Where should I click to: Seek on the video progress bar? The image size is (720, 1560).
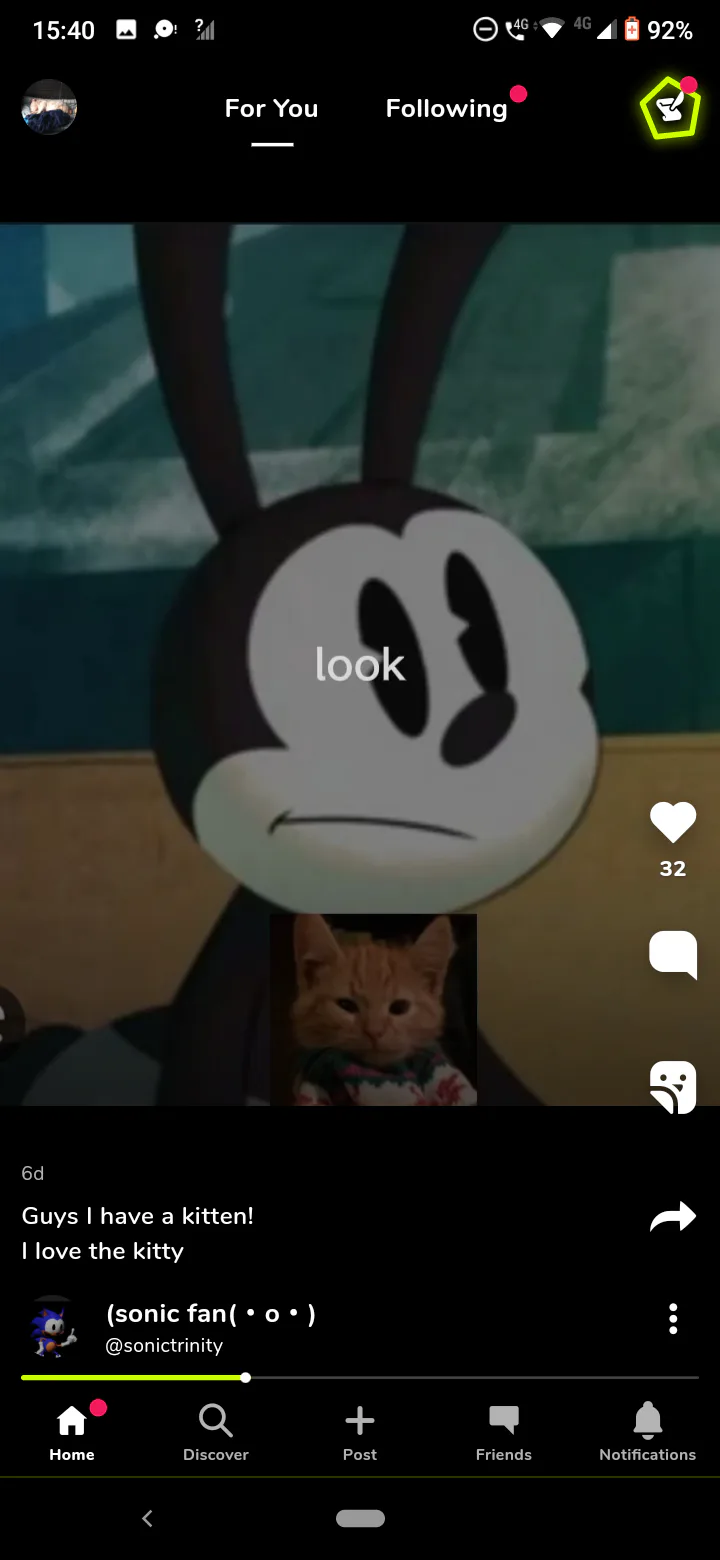pos(360,1377)
